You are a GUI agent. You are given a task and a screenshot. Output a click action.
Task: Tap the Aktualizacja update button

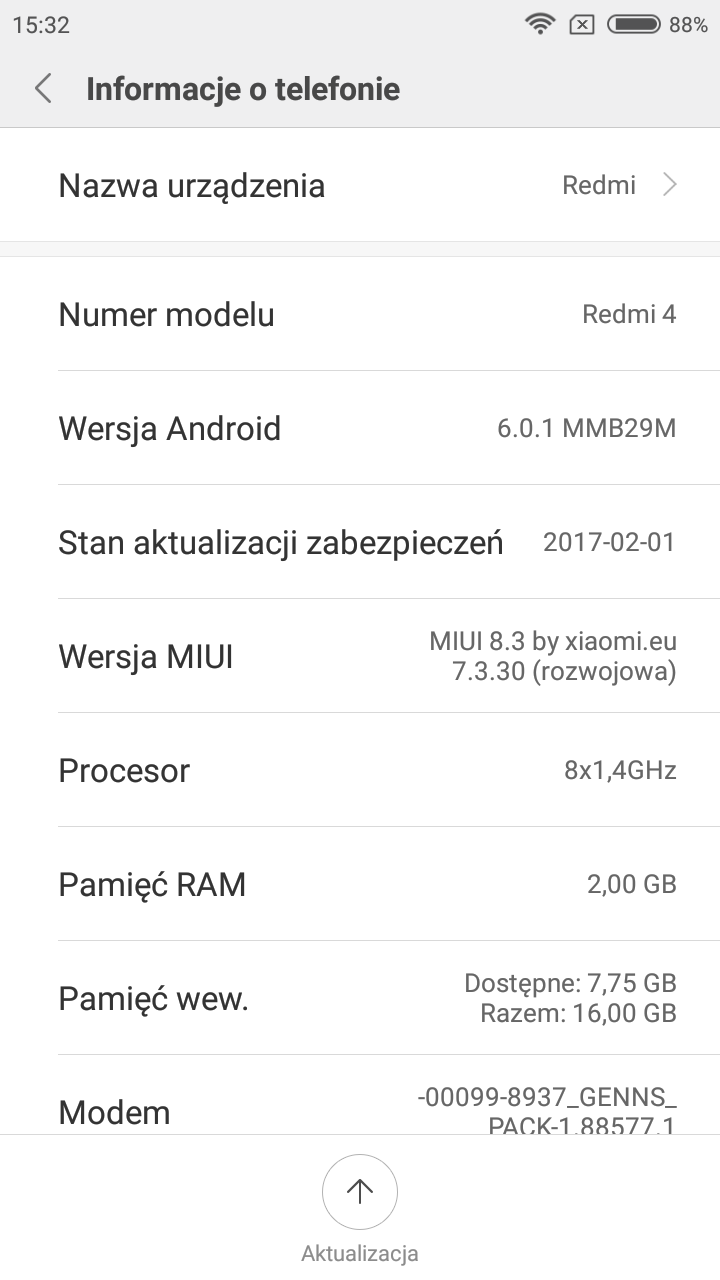[360, 1192]
